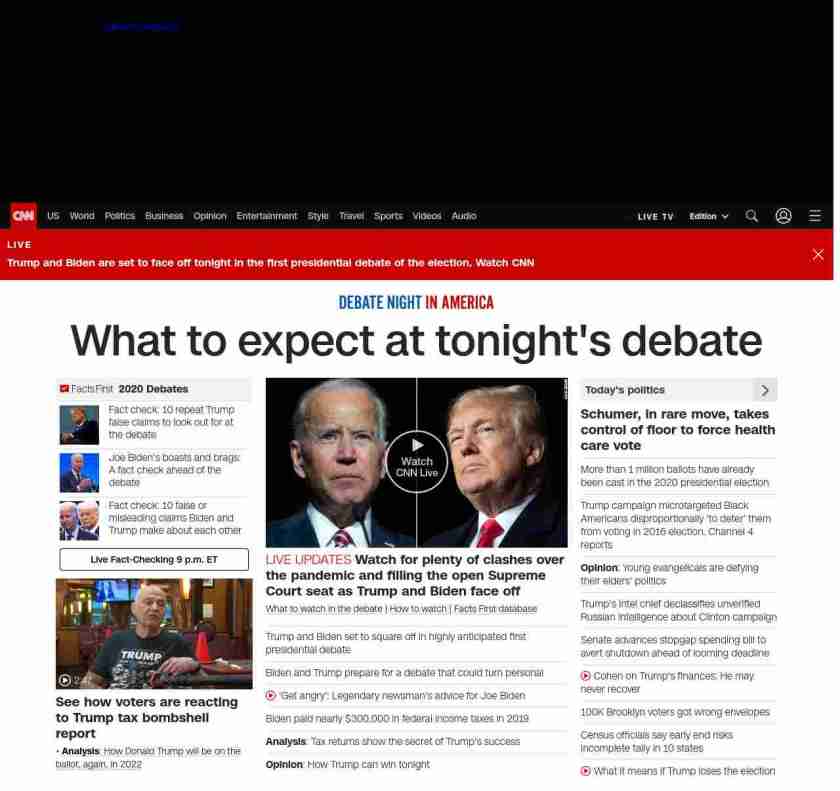
Task: Open the How to watch link
Action: 418,609
